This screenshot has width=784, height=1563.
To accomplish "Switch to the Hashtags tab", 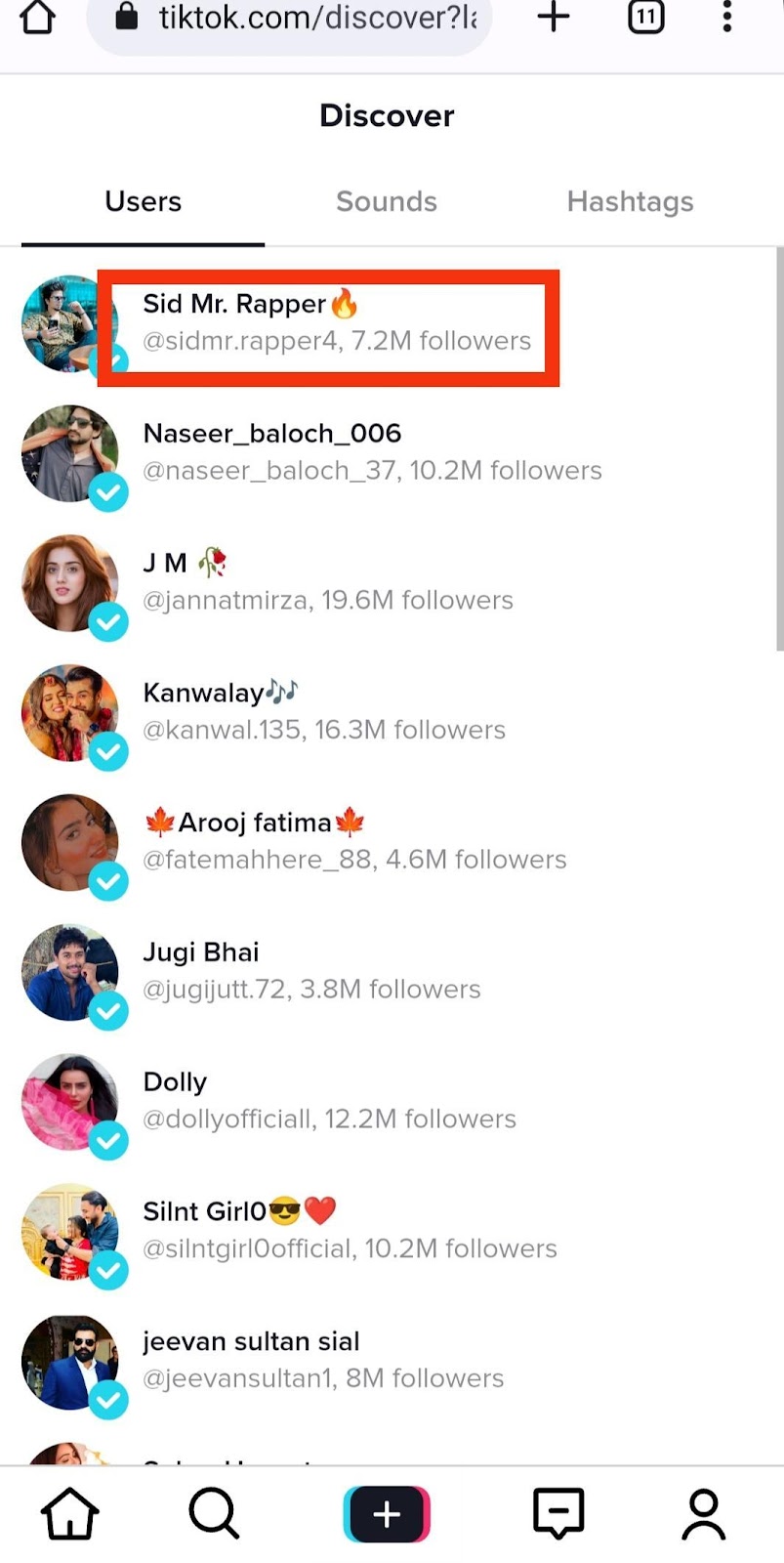I will (x=630, y=201).
